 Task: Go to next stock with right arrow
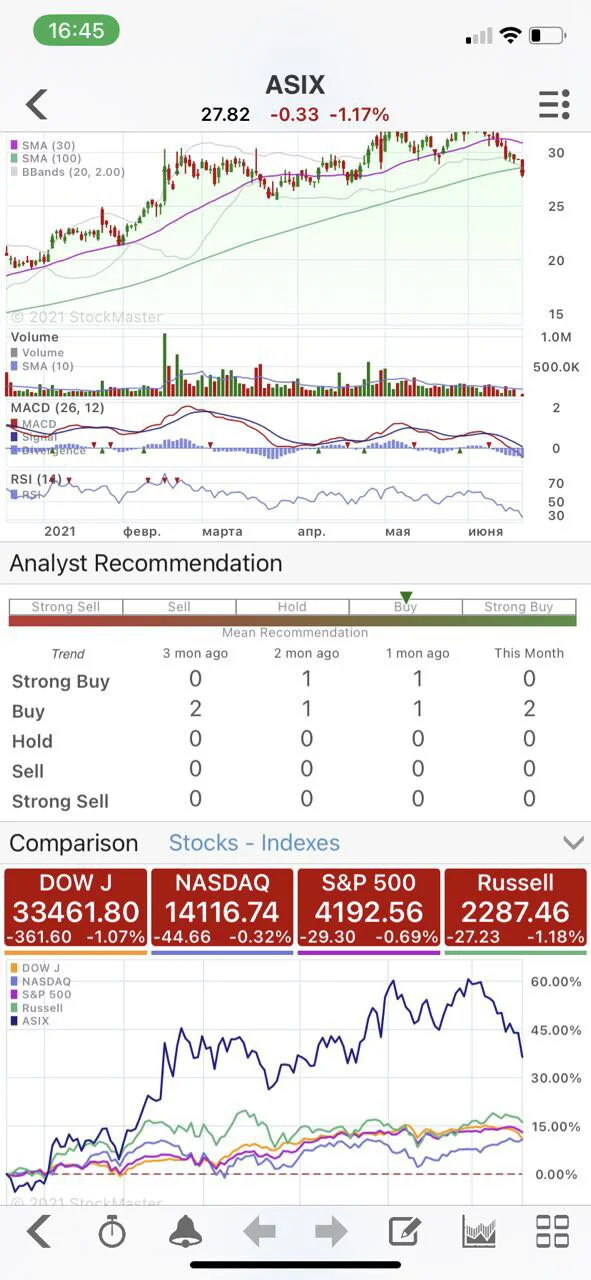click(x=331, y=1231)
